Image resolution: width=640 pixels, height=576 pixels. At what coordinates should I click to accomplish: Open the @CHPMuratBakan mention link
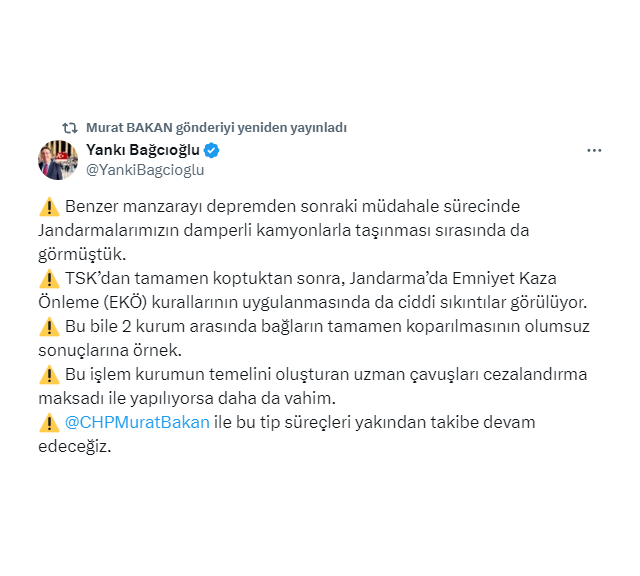[138, 422]
